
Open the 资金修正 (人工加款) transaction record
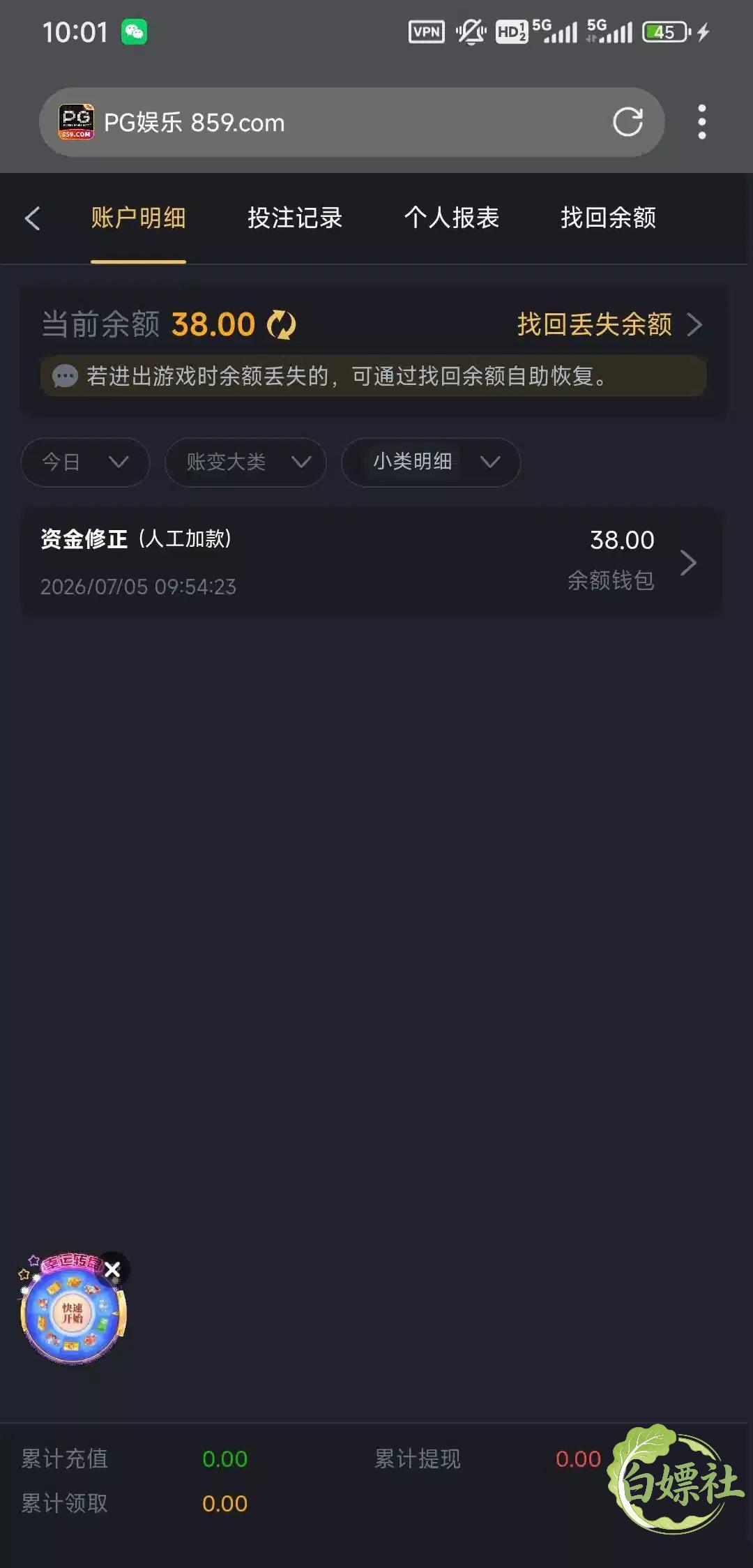click(371, 562)
